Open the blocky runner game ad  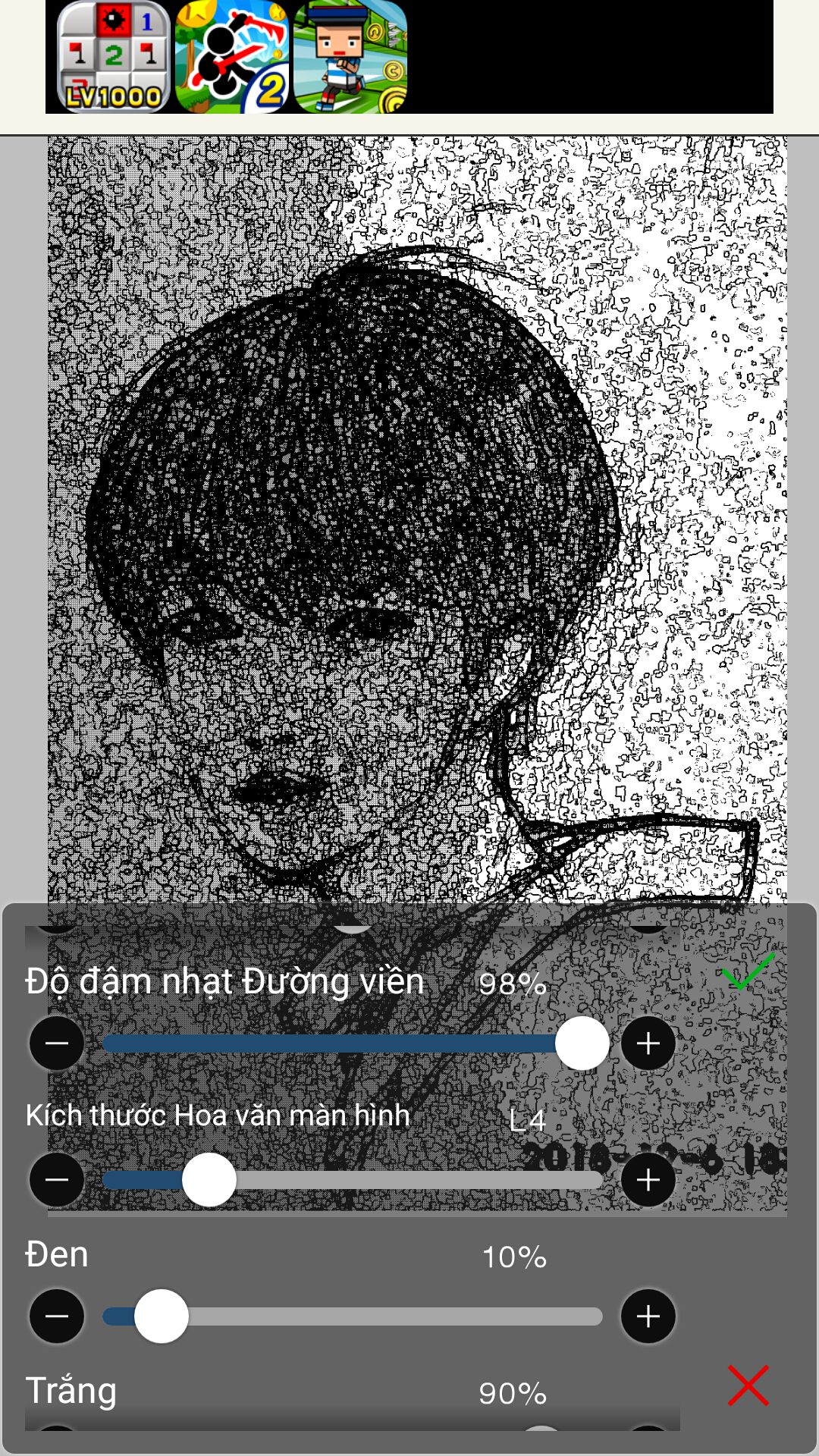pyautogui.click(x=350, y=57)
